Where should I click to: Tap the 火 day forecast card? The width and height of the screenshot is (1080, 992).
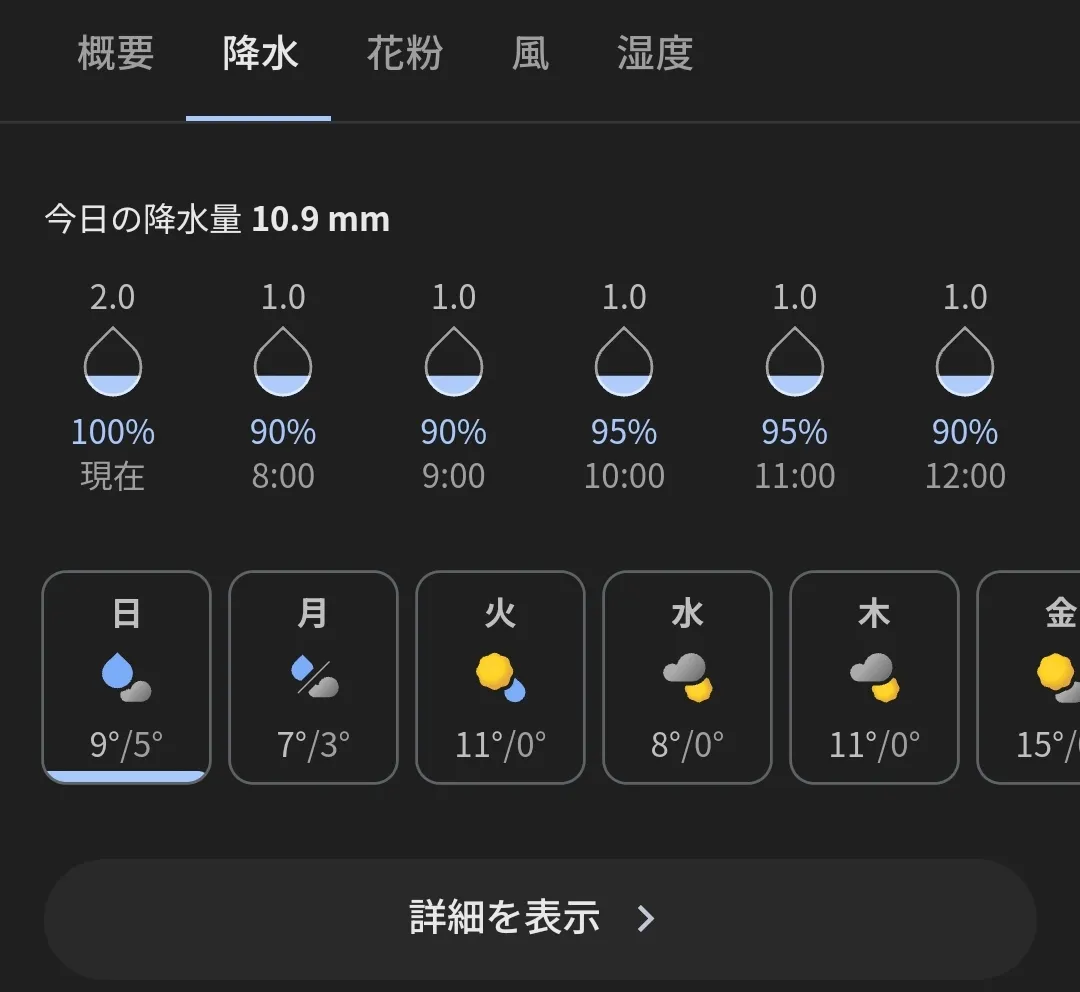click(x=501, y=677)
